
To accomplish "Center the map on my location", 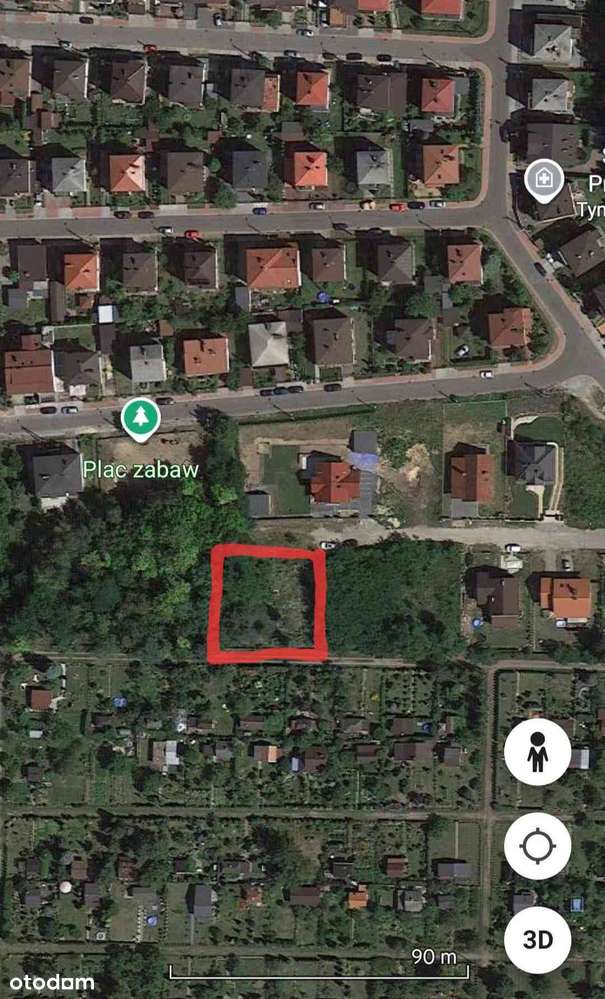I will point(537,846).
